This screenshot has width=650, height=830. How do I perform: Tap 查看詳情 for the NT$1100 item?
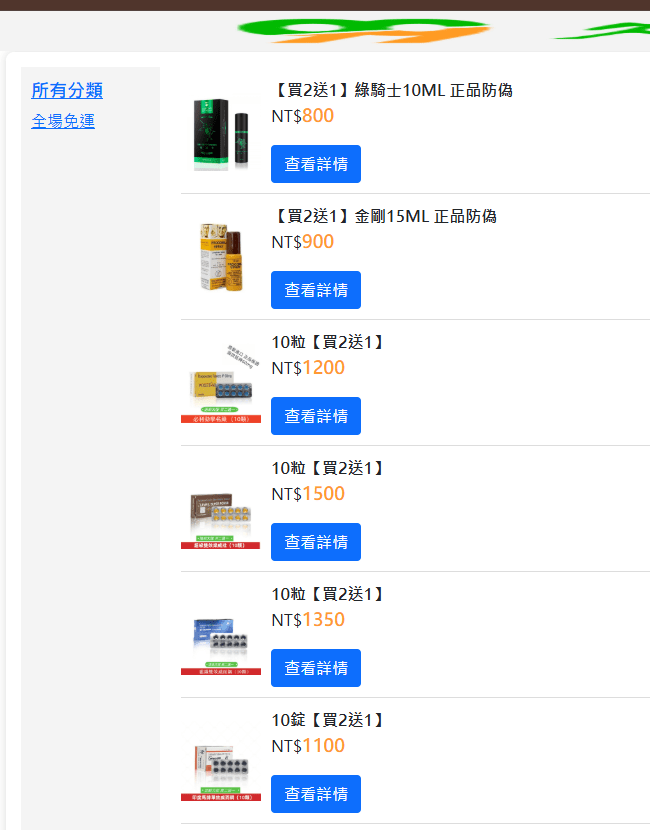pos(315,794)
